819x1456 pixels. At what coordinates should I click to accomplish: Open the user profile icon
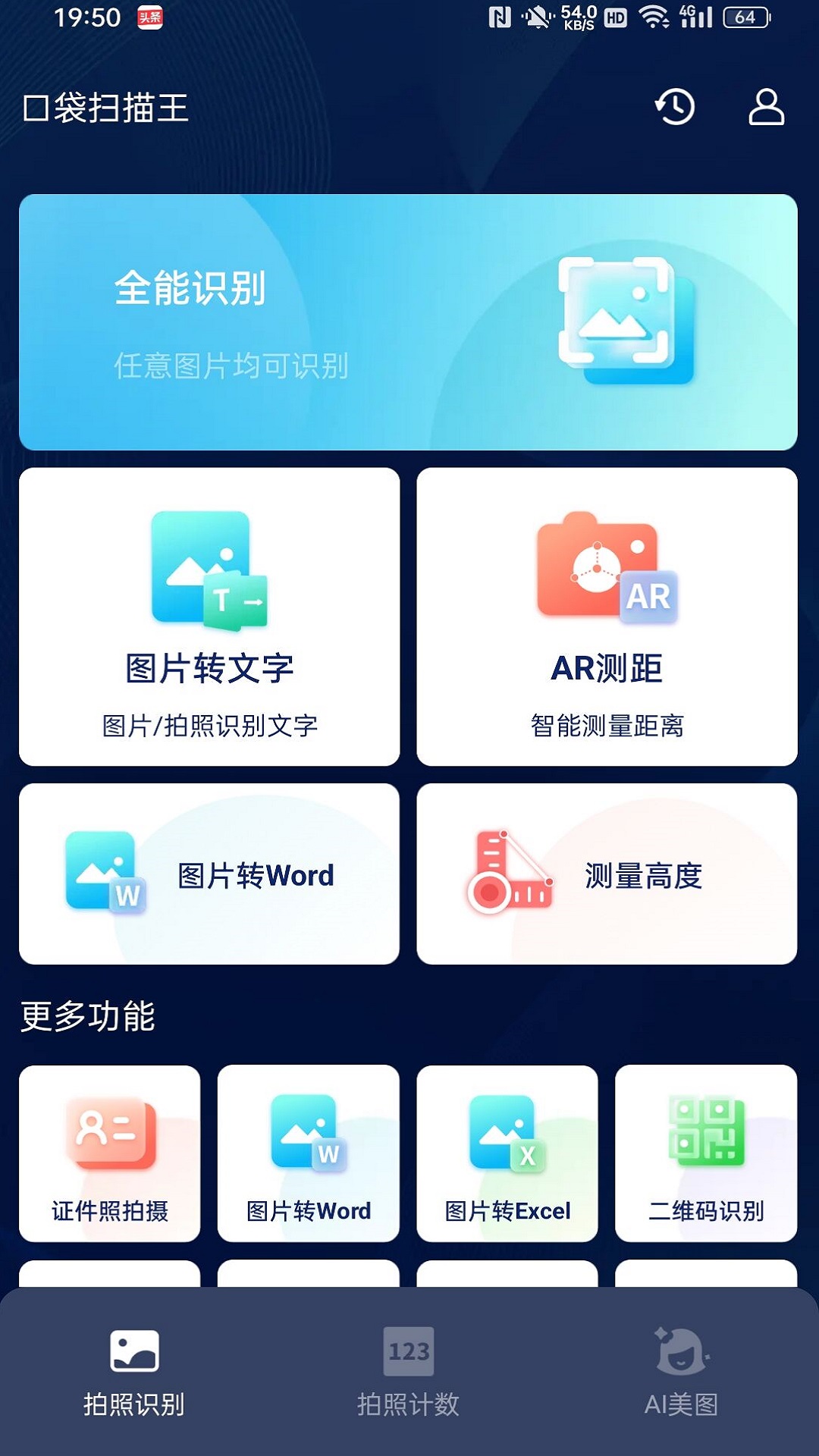(766, 107)
